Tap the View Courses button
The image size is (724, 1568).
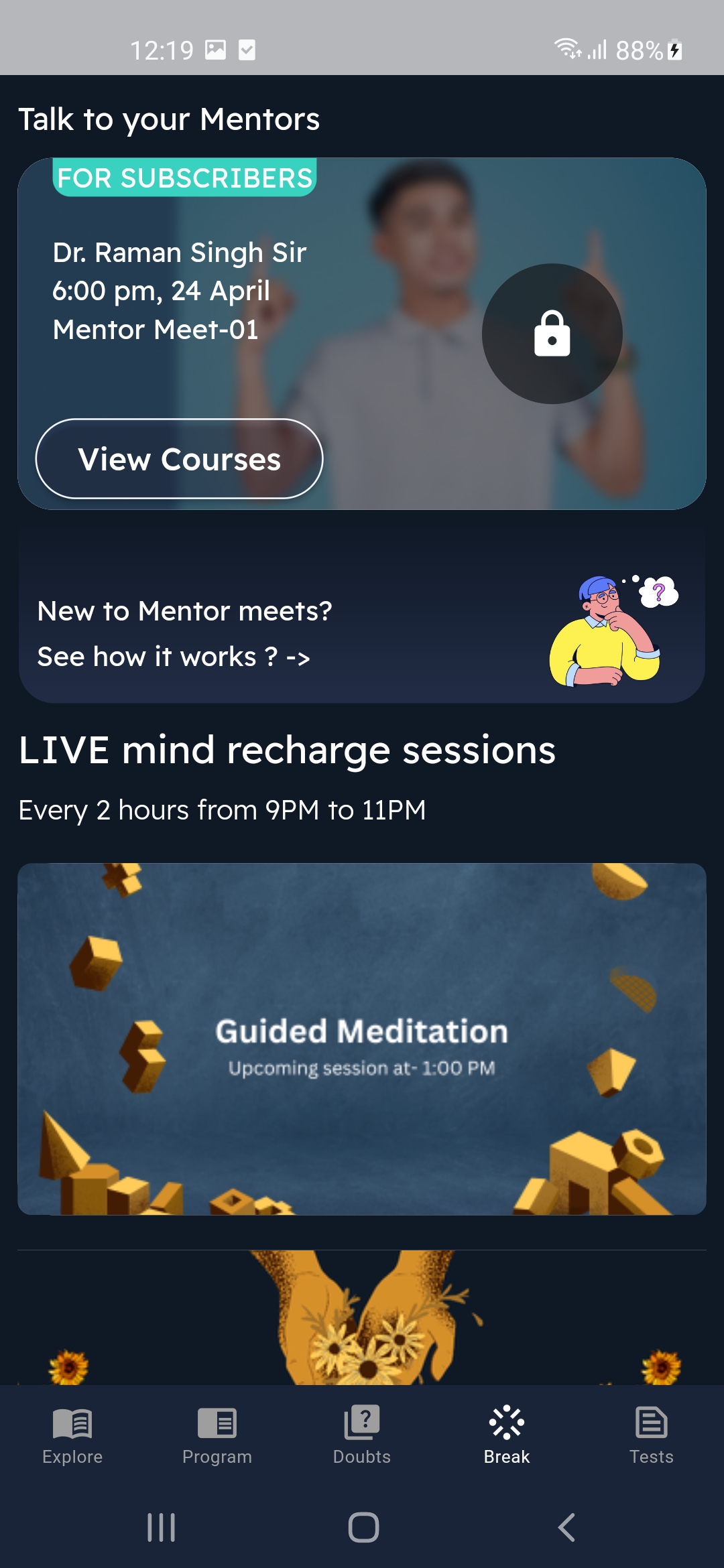coord(179,459)
